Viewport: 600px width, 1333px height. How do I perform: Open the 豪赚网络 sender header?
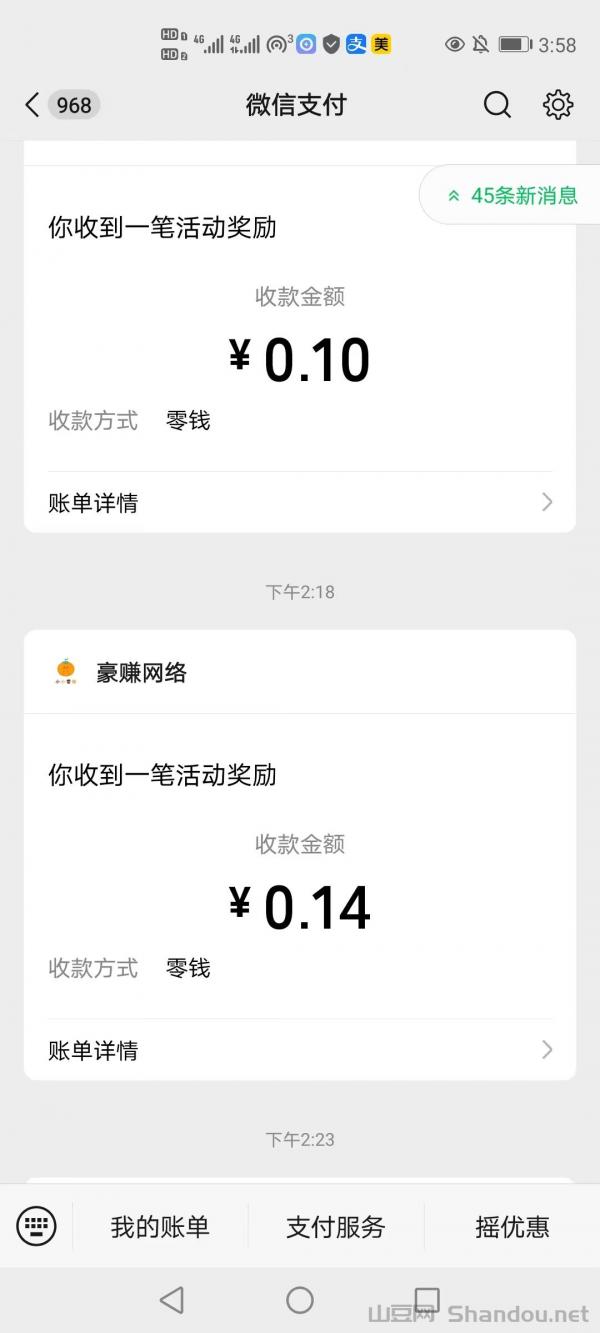300,672
